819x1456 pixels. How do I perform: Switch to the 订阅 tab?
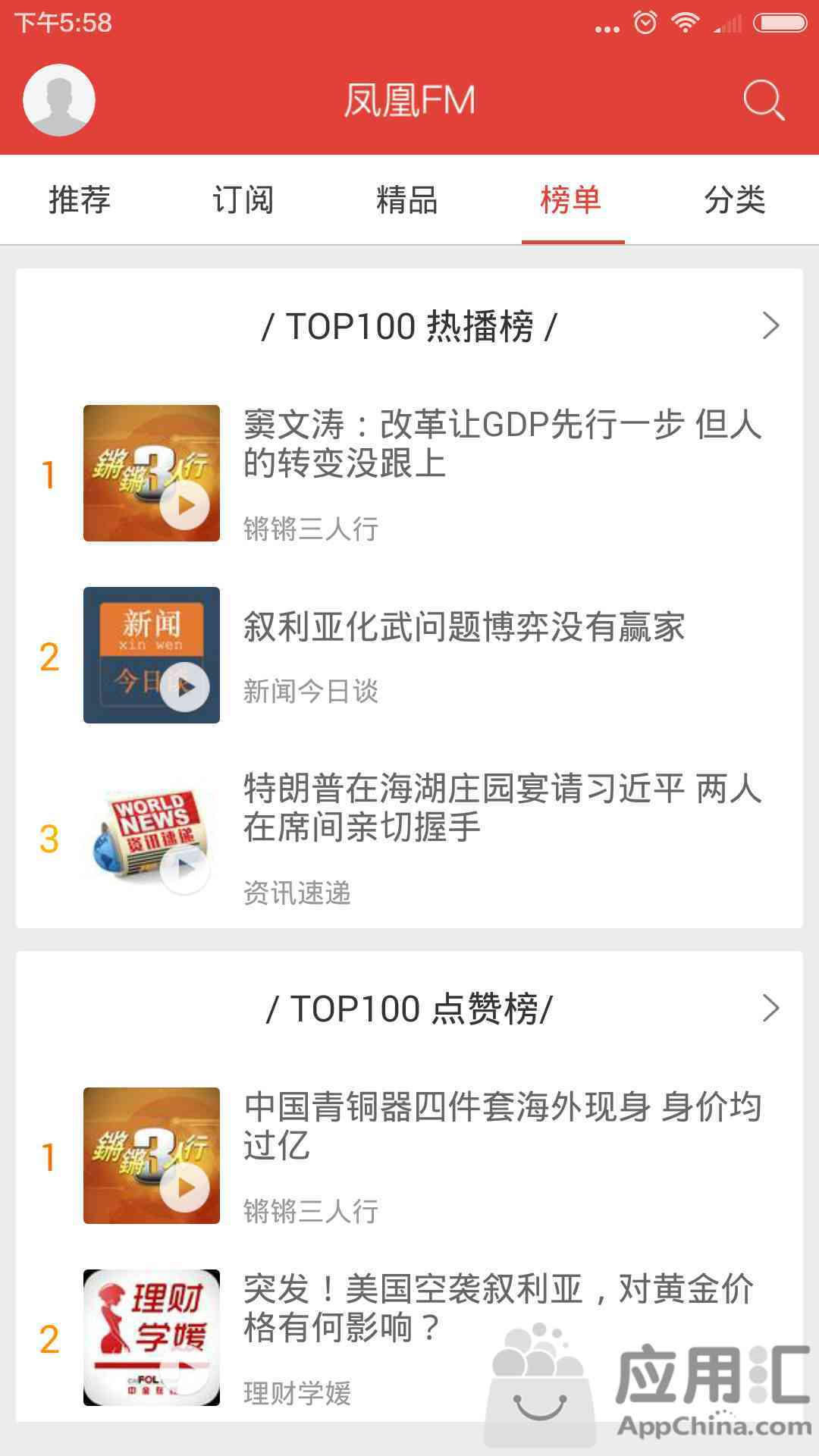coord(243,200)
